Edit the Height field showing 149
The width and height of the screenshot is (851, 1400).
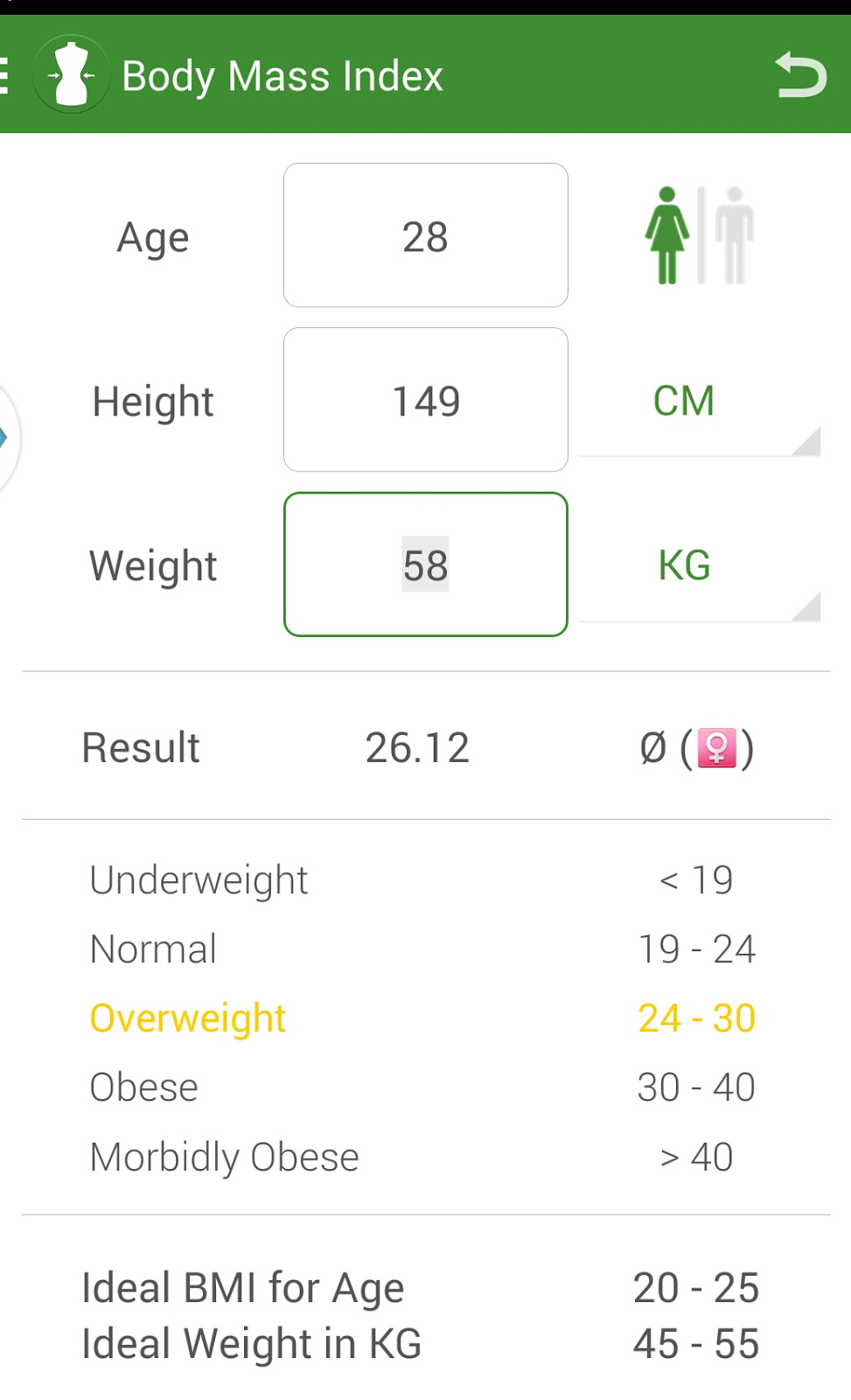tap(426, 400)
